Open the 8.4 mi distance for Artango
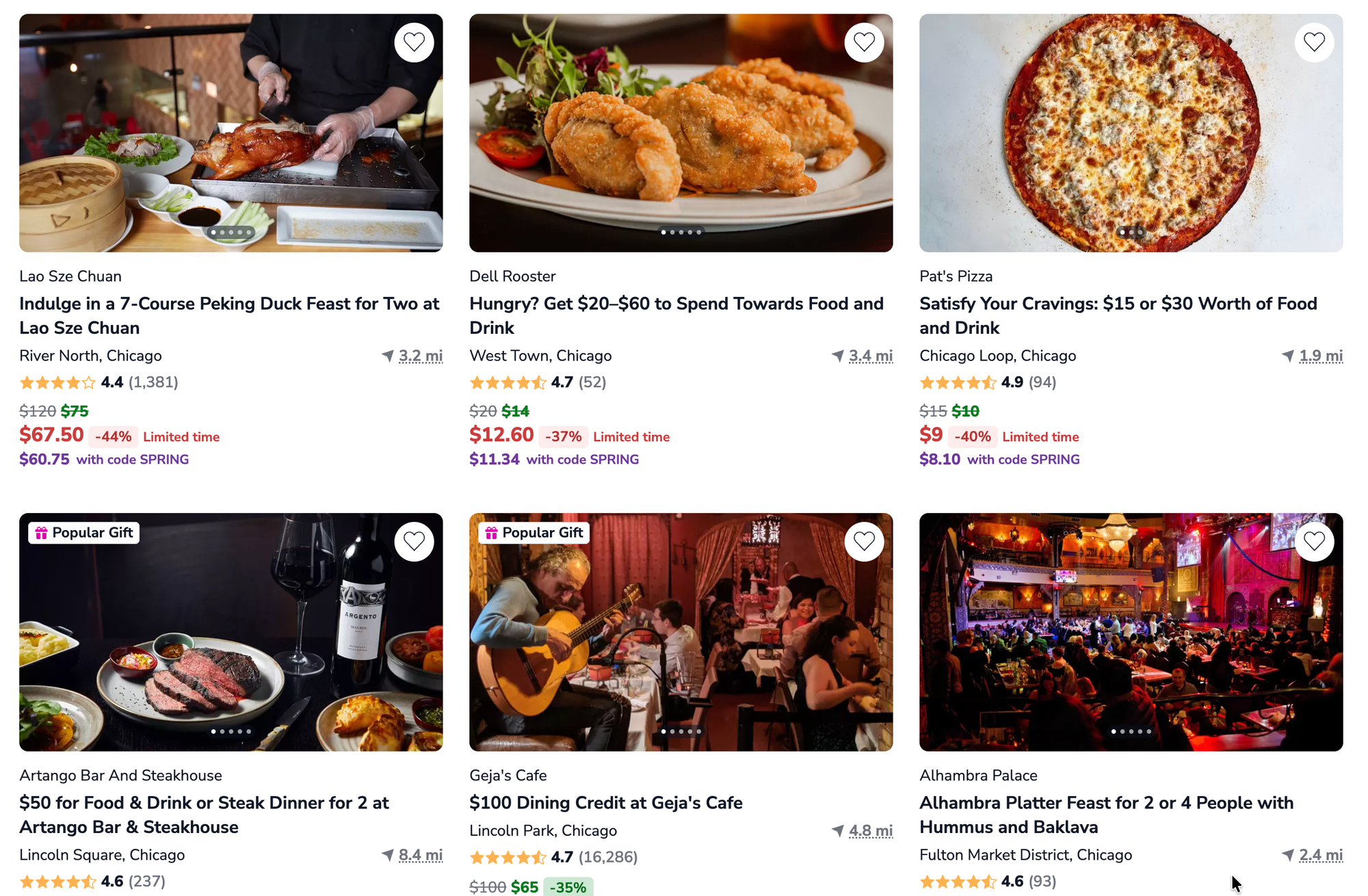This screenshot has height=896, width=1368. 420,856
